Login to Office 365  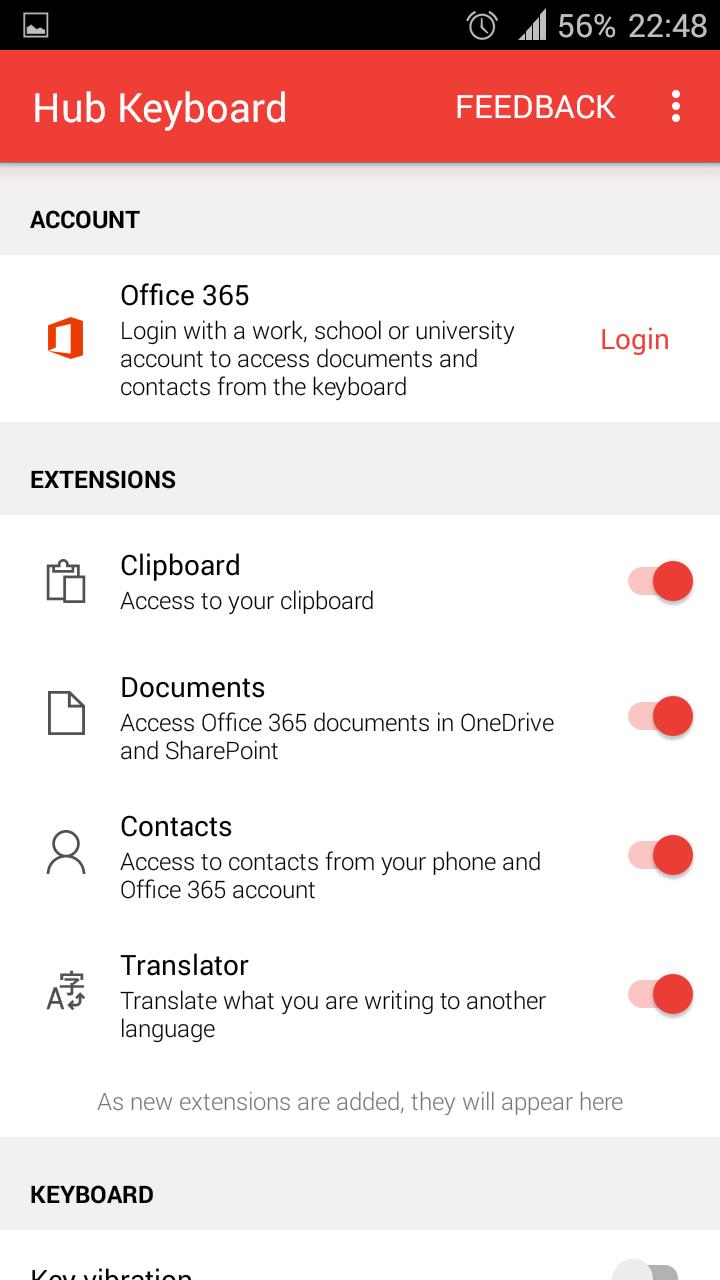coord(634,340)
